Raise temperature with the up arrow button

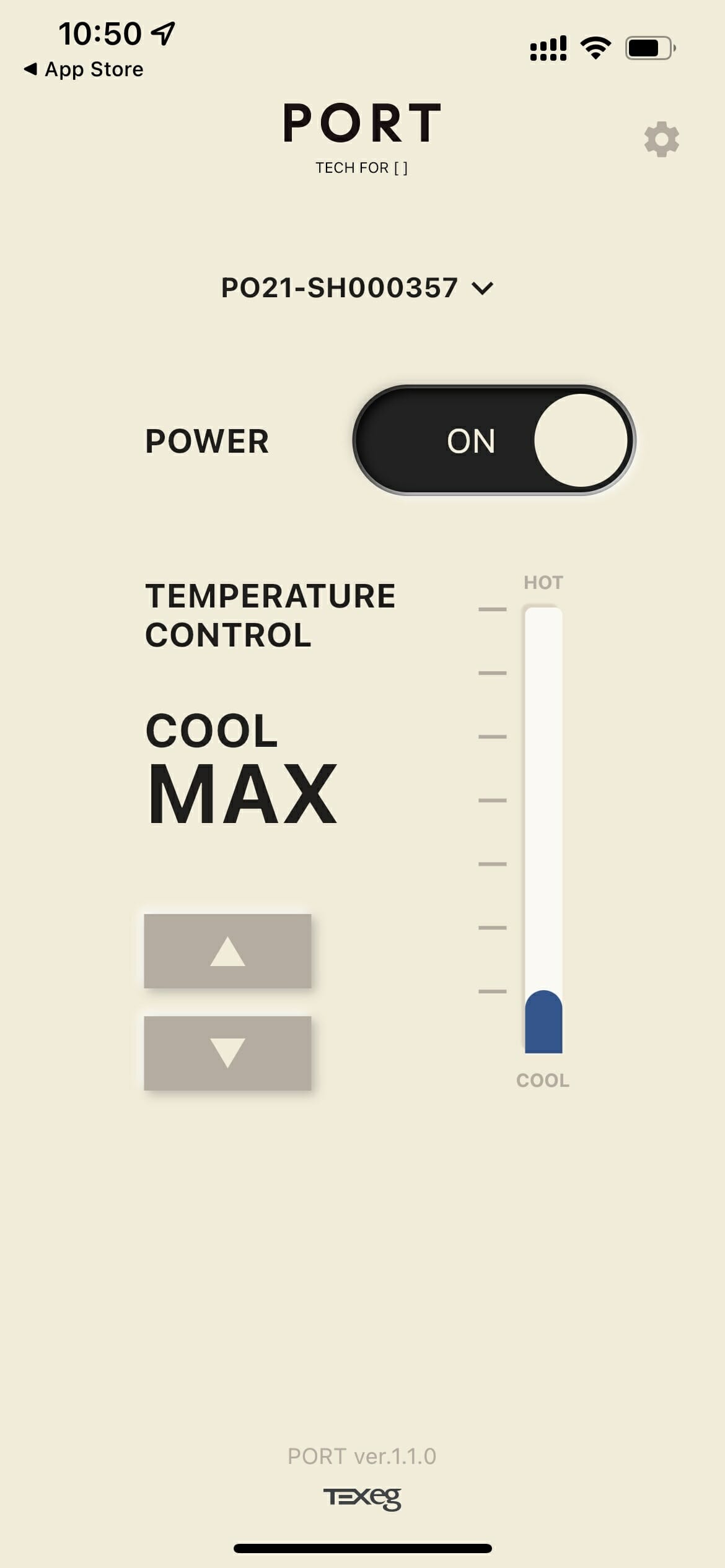click(227, 951)
